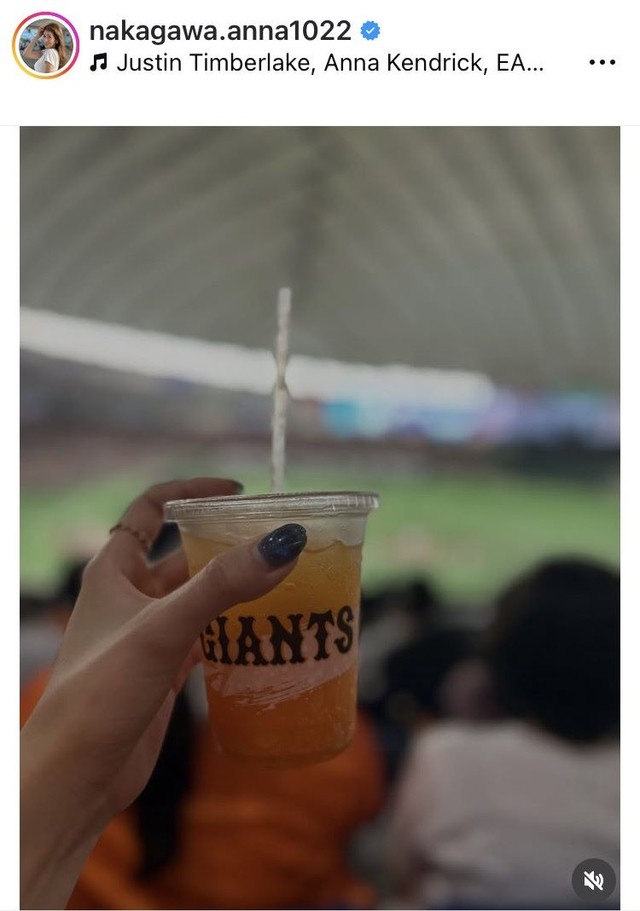
Task: Open the Justin Timberlake audio track link
Action: tap(330, 63)
